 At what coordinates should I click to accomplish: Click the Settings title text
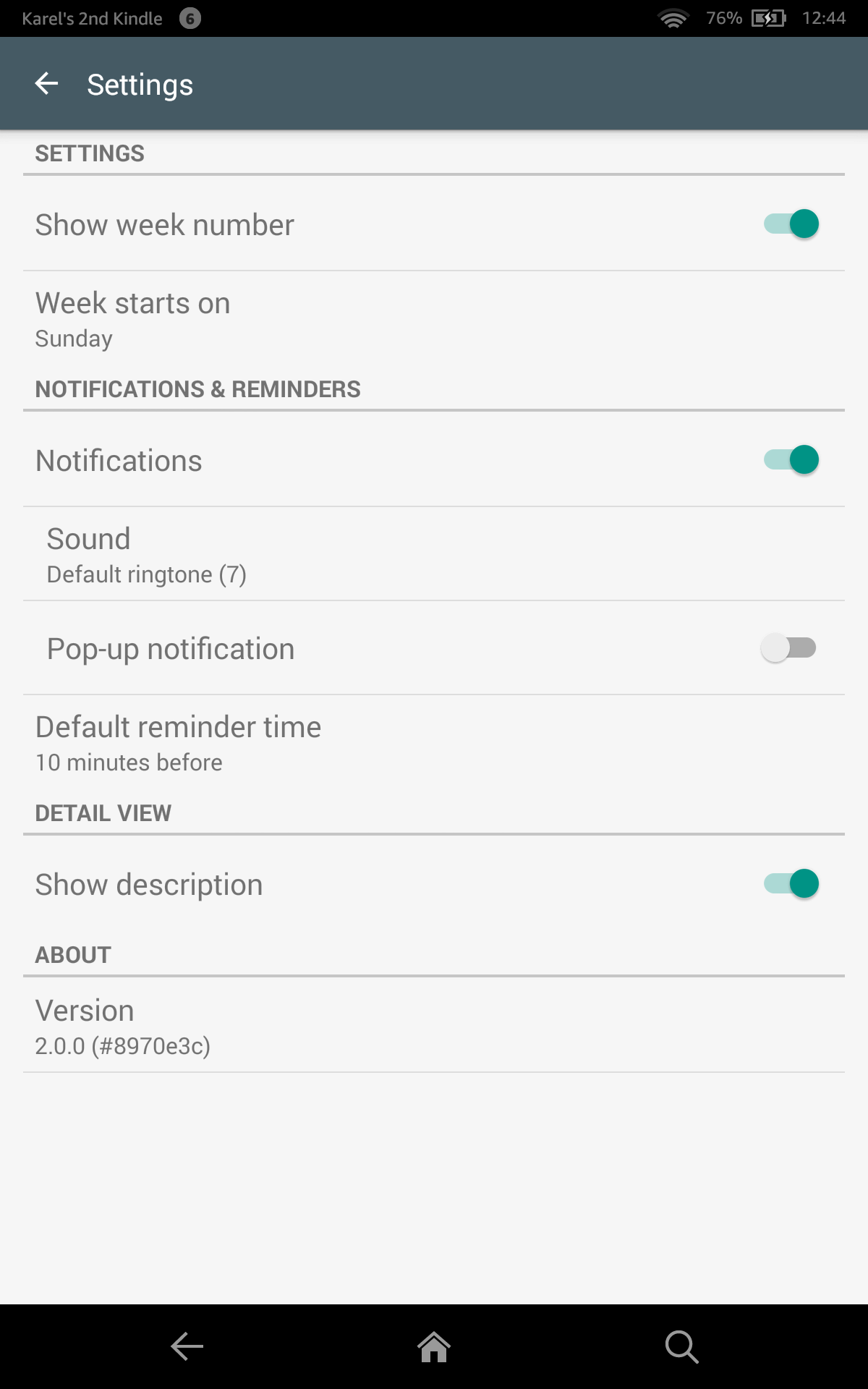tap(140, 83)
